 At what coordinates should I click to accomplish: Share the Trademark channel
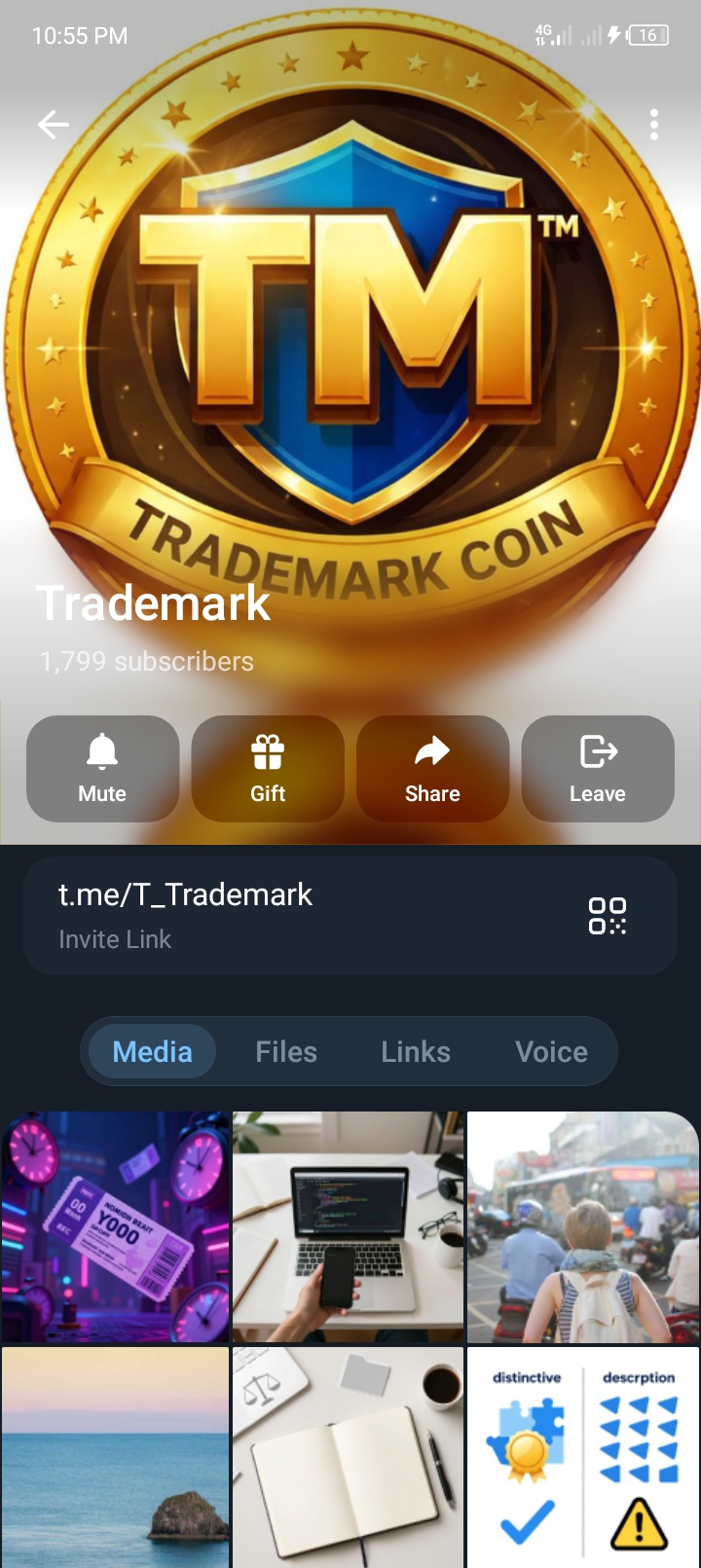coord(432,768)
